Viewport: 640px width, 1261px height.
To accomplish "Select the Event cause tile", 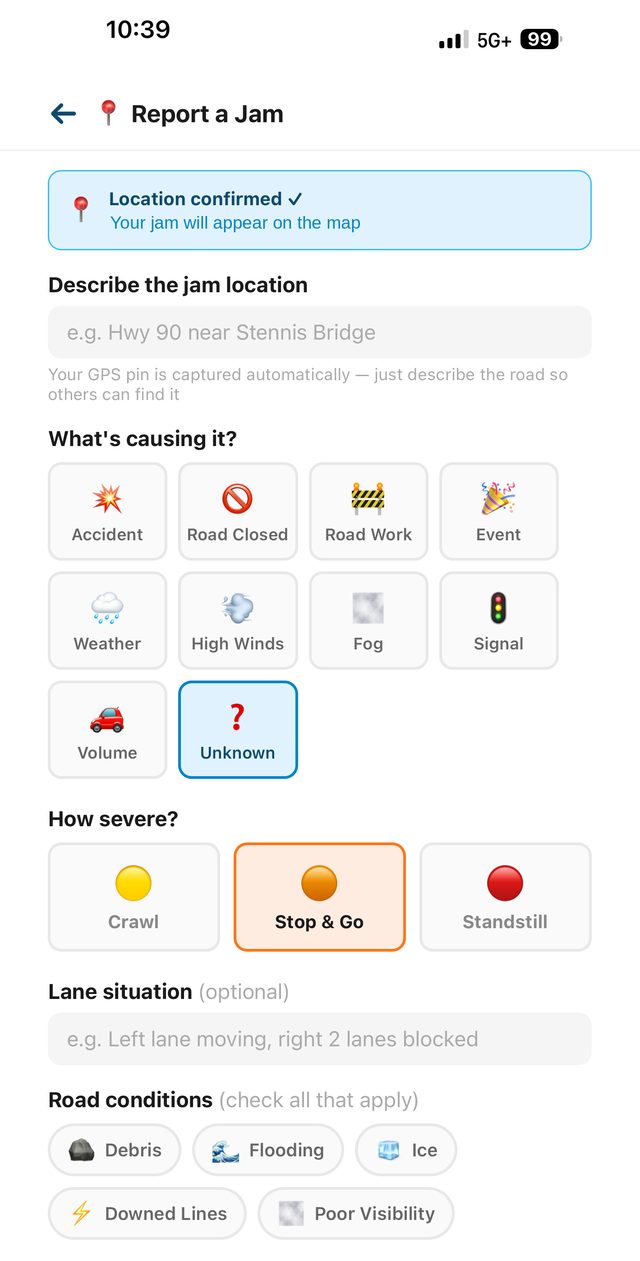I will (499, 511).
